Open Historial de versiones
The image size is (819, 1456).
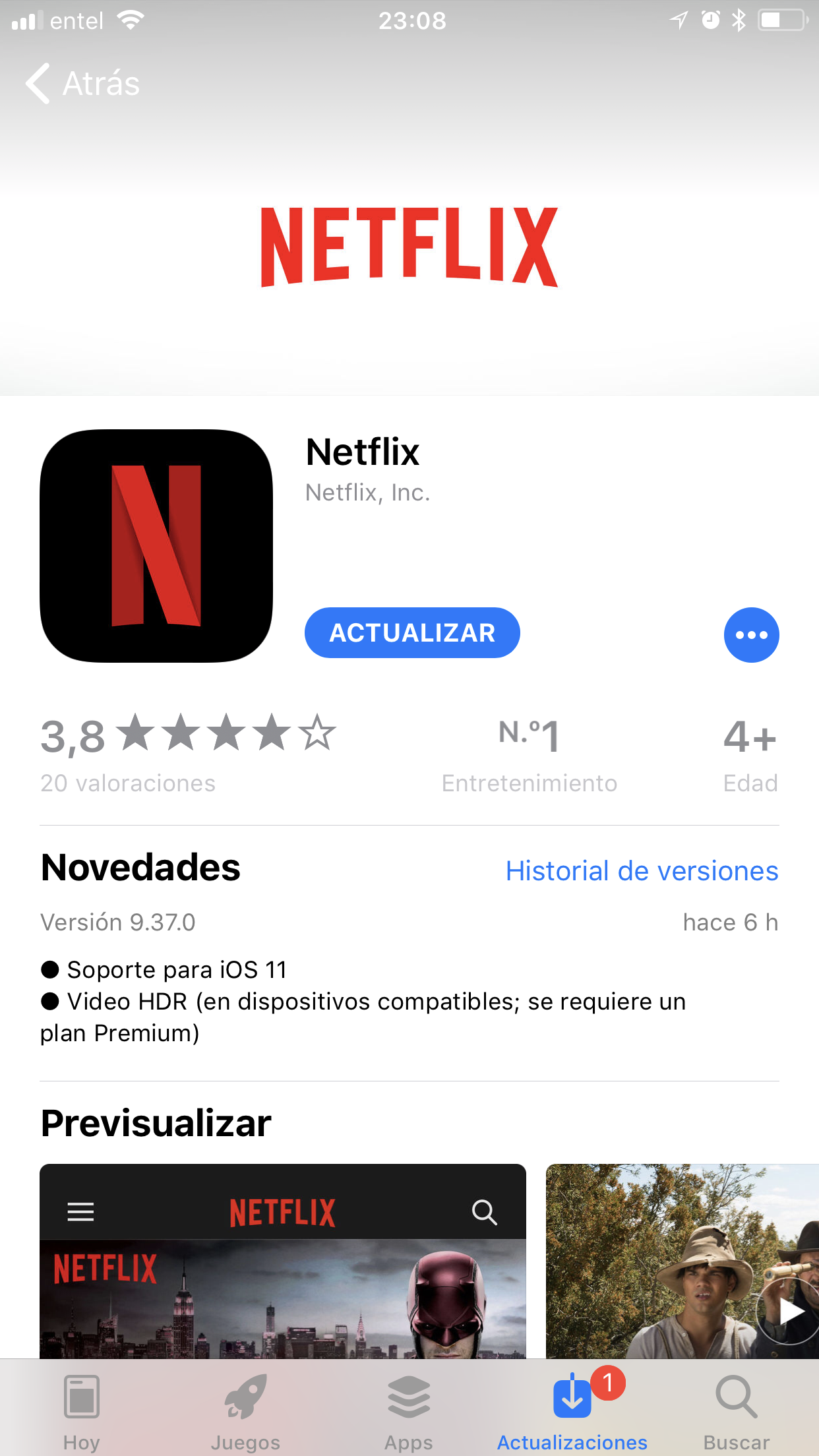coord(642,871)
